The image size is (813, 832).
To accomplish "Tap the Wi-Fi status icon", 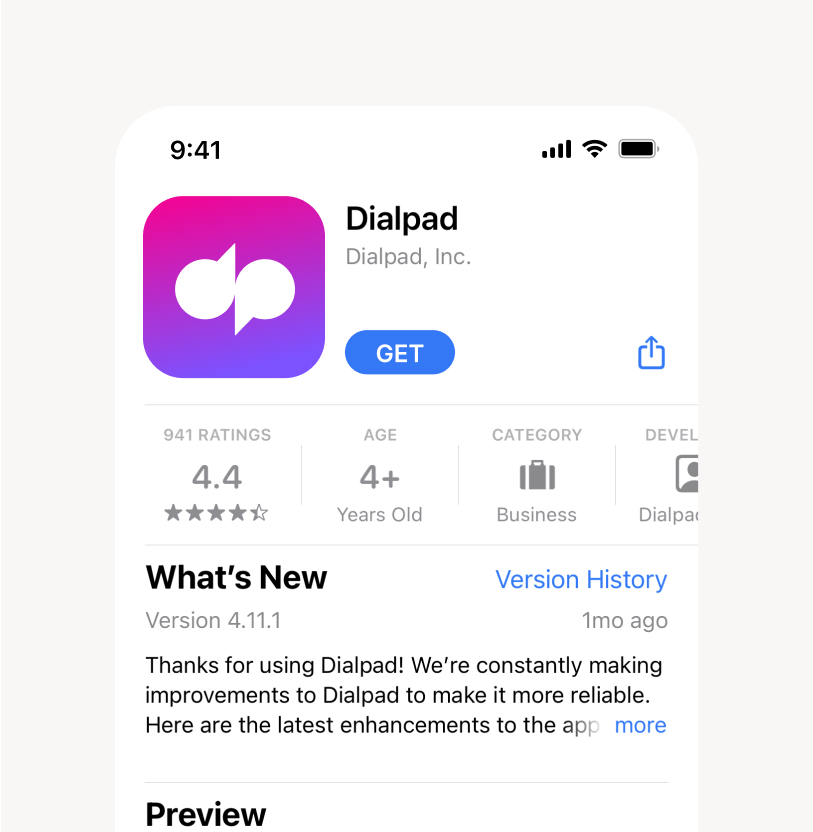I will pos(595,148).
